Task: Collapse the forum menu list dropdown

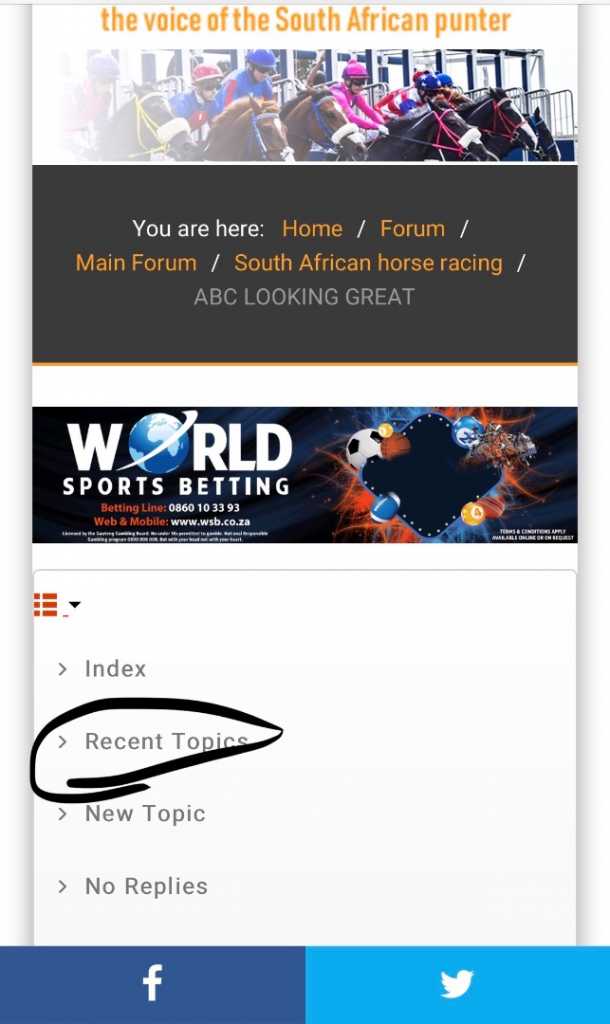Action: 56,605
